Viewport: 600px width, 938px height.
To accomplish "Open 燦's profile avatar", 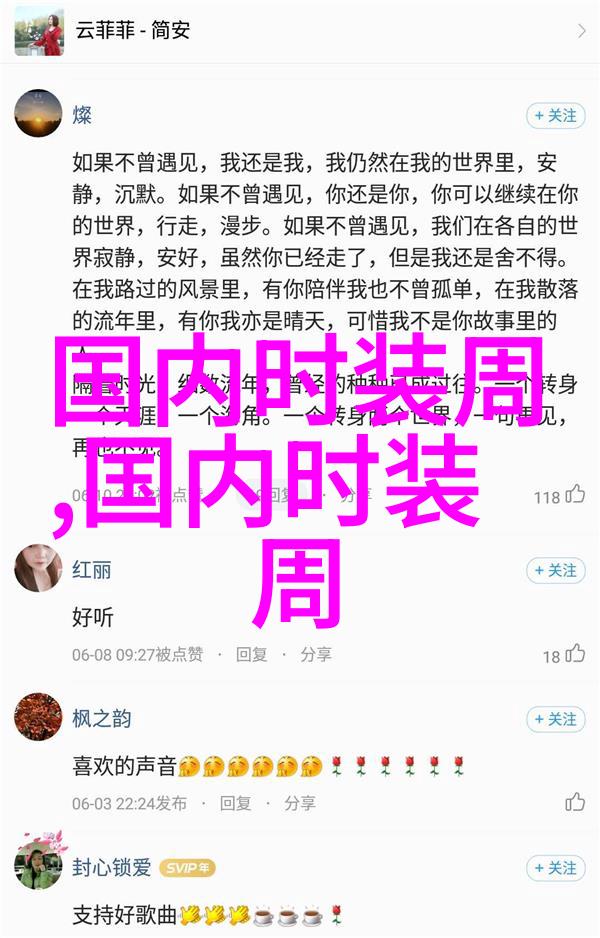I will (x=38, y=116).
